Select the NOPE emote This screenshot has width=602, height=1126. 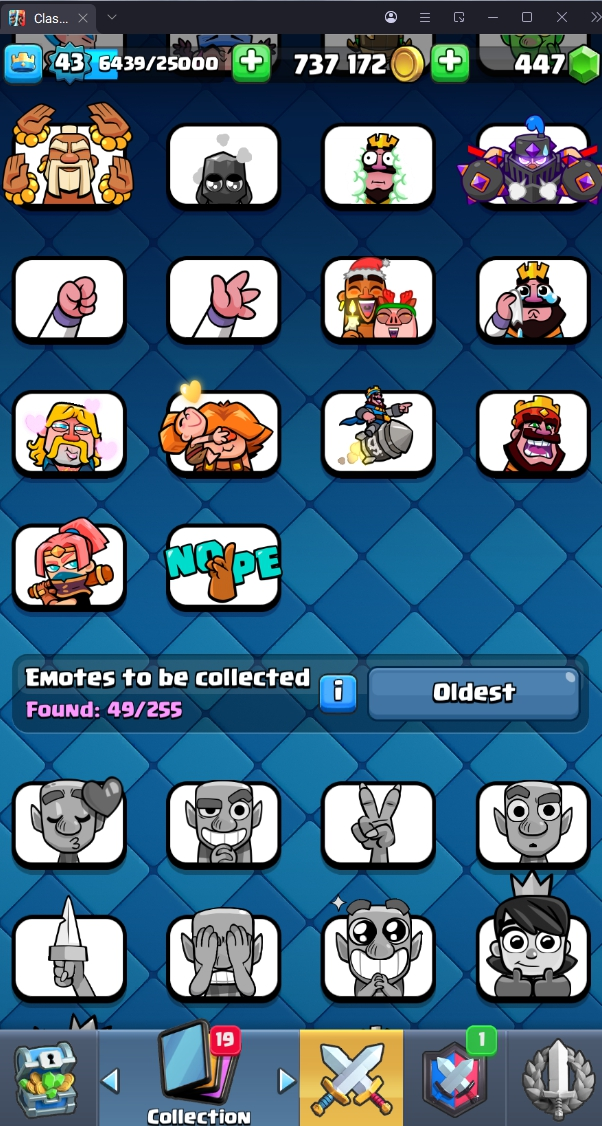coord(223,568)
